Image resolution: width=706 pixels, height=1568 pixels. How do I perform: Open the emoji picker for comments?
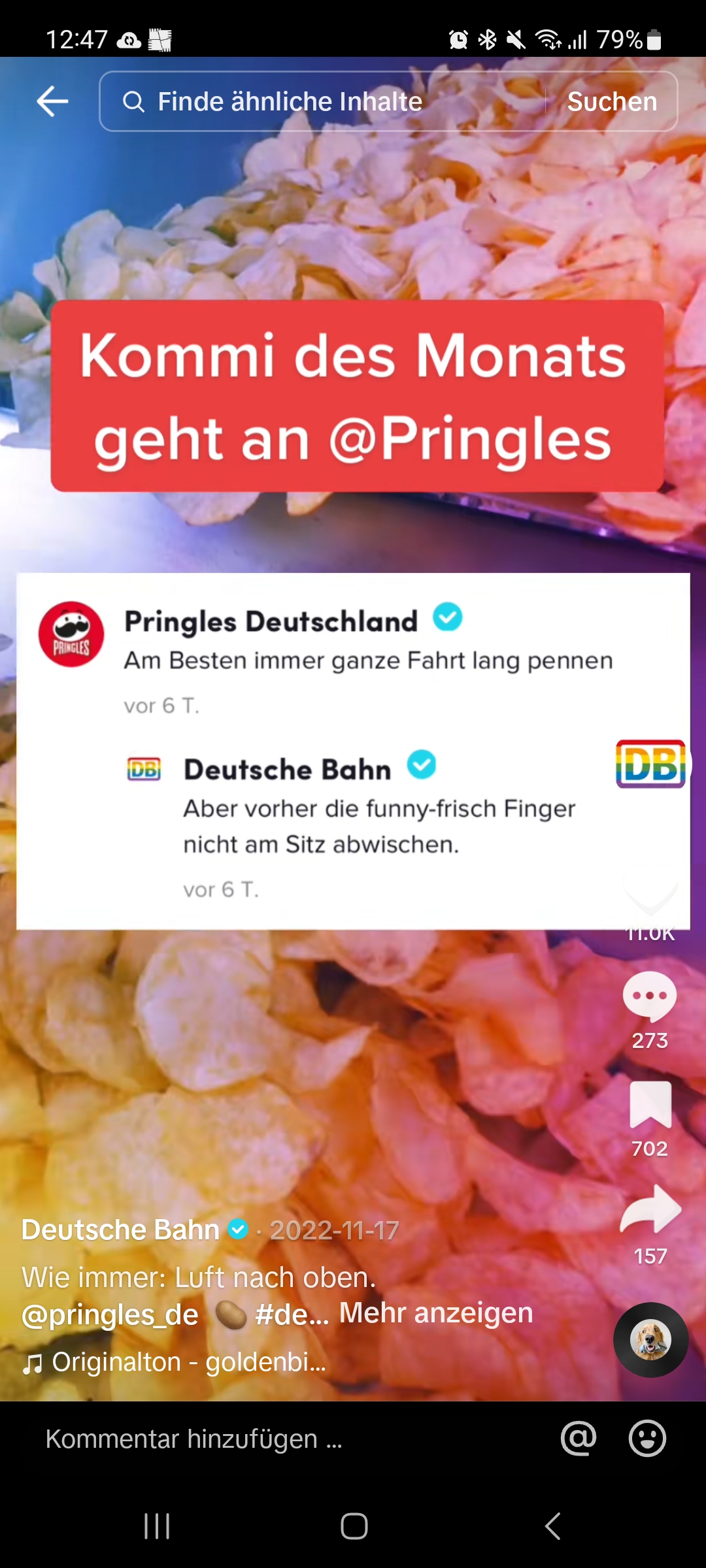tap(647, 1439)
